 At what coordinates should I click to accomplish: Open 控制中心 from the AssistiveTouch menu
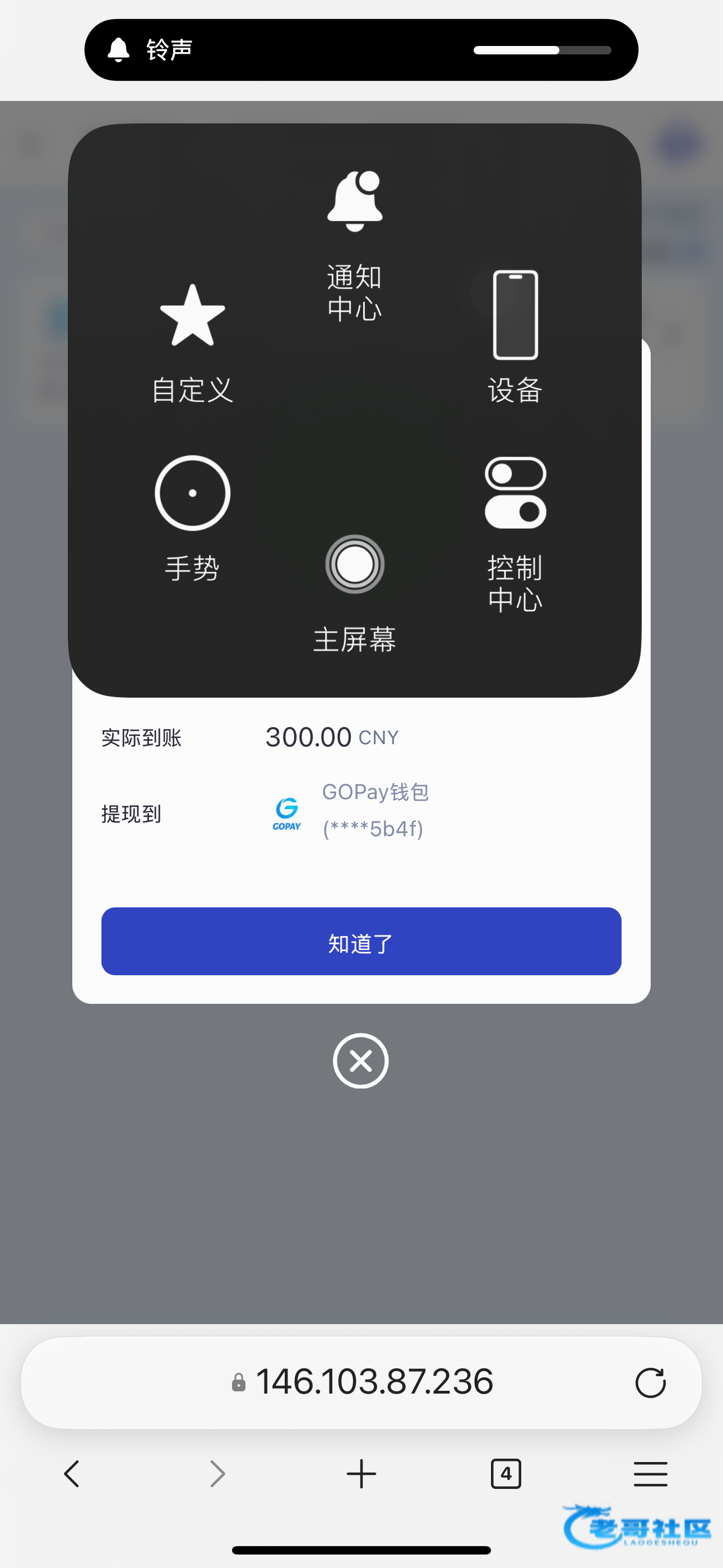[x=515, y=534]
